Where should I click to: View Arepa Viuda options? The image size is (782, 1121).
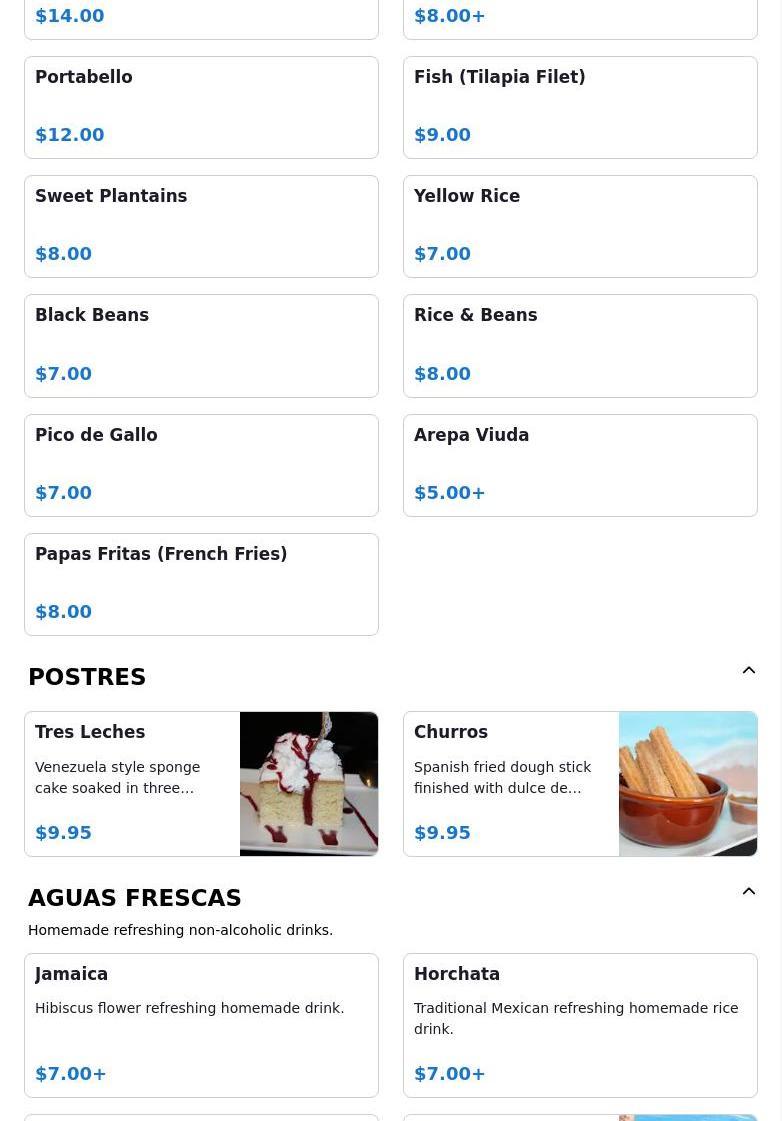point(580,465)
